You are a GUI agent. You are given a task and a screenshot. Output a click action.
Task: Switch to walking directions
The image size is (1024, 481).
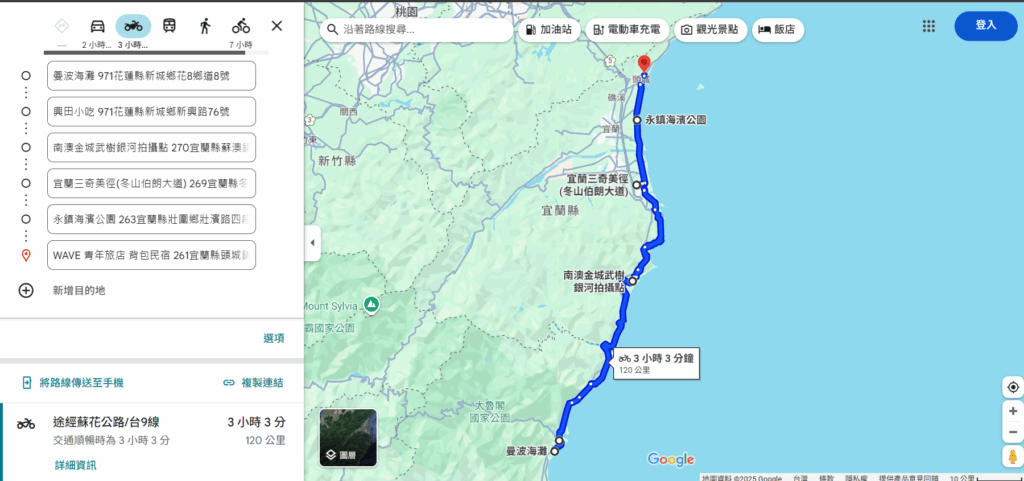(x=205, y=26)
